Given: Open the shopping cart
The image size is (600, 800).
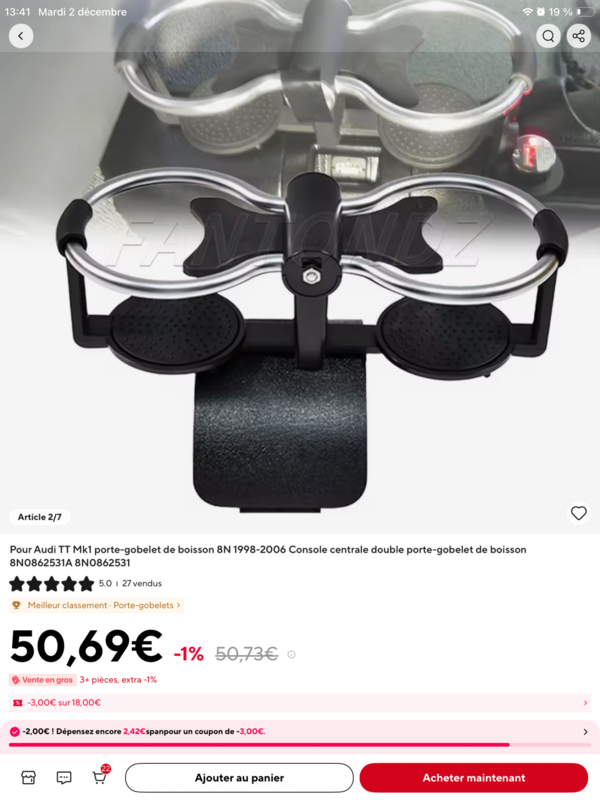Looking at the screenshot, I should pyautogui.click(x=100, y=777).
